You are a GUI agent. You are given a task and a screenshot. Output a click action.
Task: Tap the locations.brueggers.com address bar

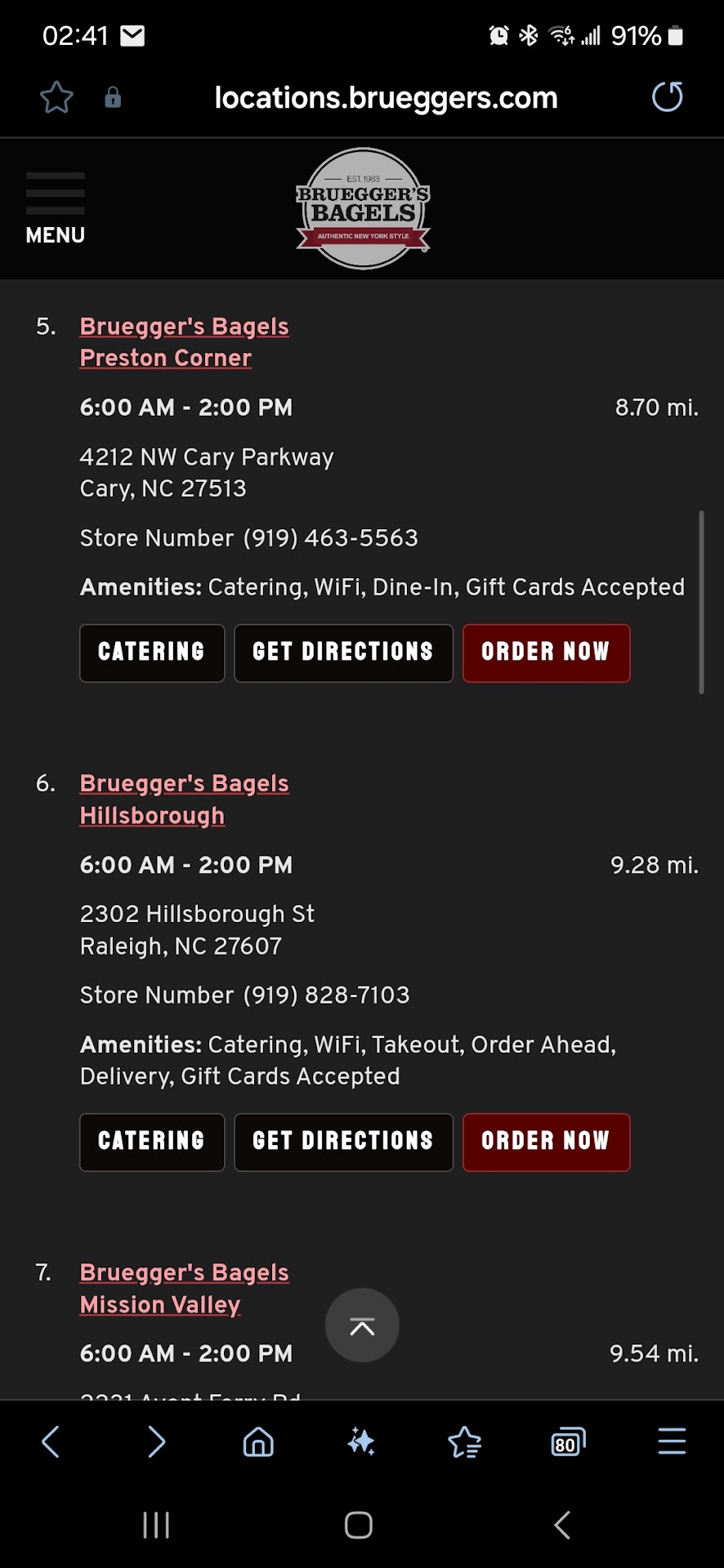[x=386, y=98]
